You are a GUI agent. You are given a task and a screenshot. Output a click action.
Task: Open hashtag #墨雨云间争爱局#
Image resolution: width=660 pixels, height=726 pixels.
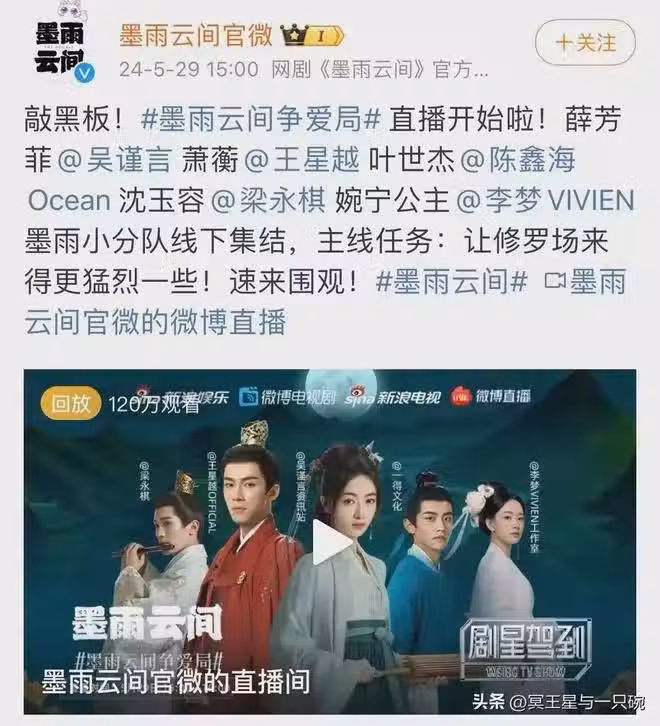click(262, 118)
